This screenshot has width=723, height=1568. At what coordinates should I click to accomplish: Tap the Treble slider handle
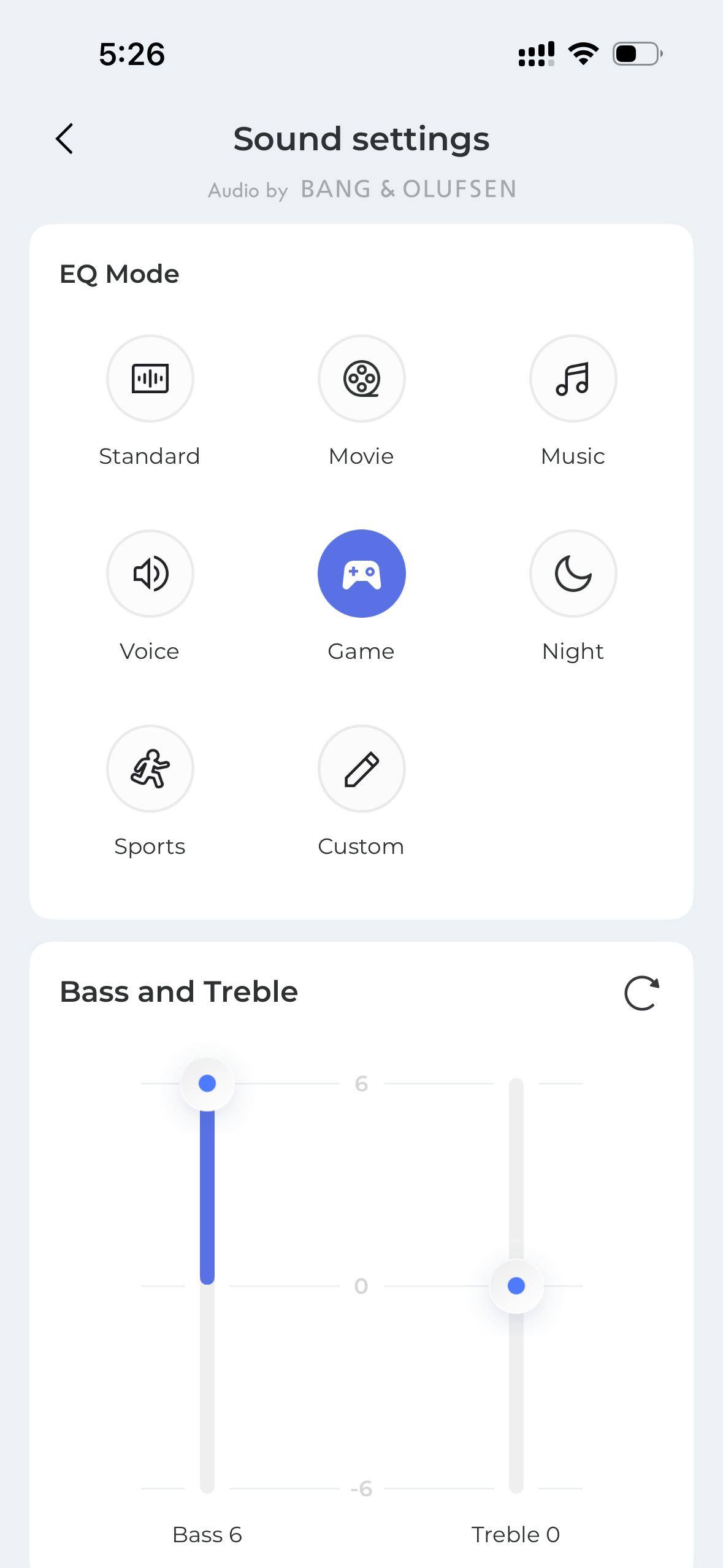click(x=516, y=1286)
